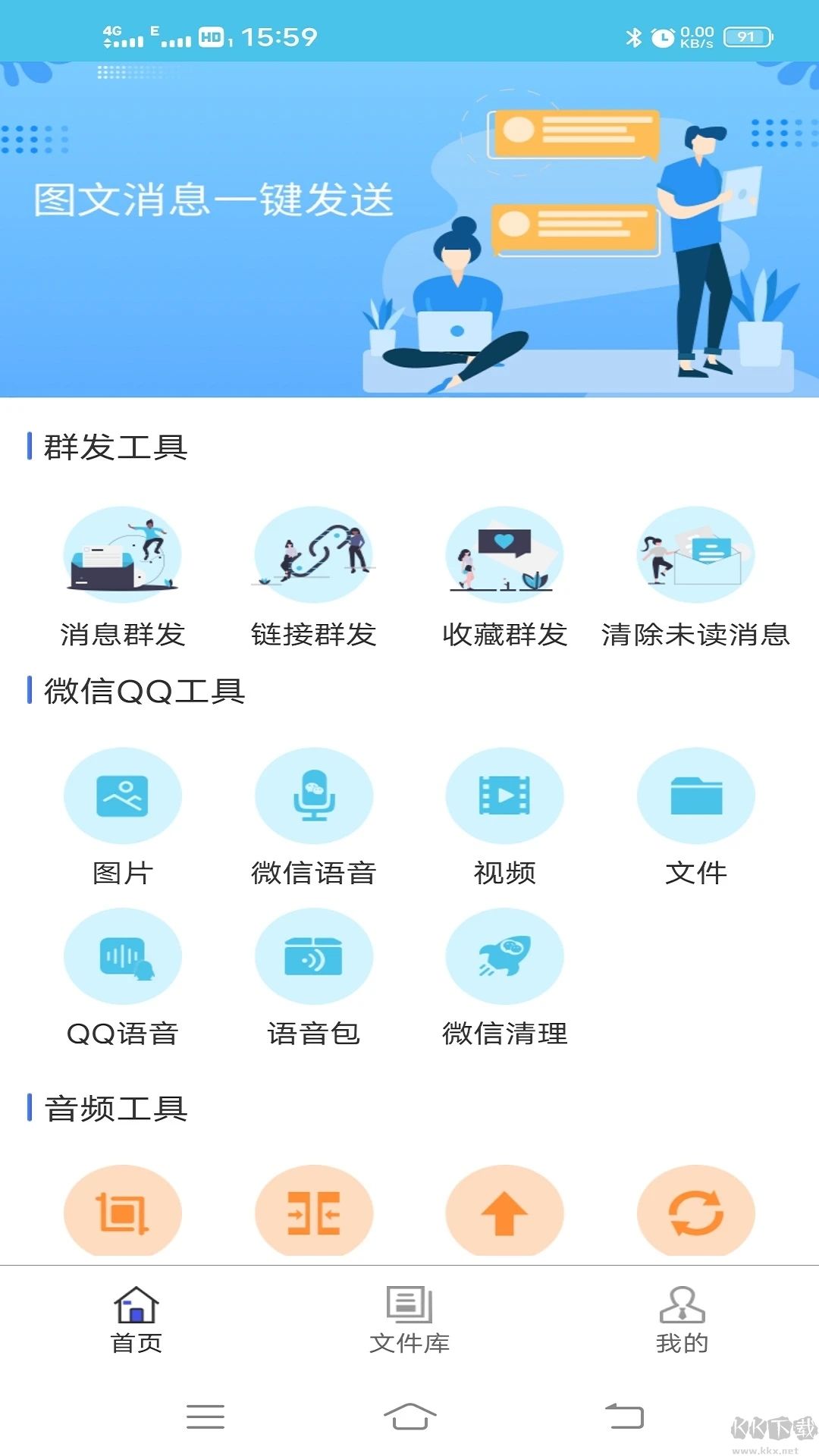Open the 消息群发 mass messaging tool
Image resolution: width=819 pixels, height=1456 pixels.
pyautogui.click(x=121, y=576)
